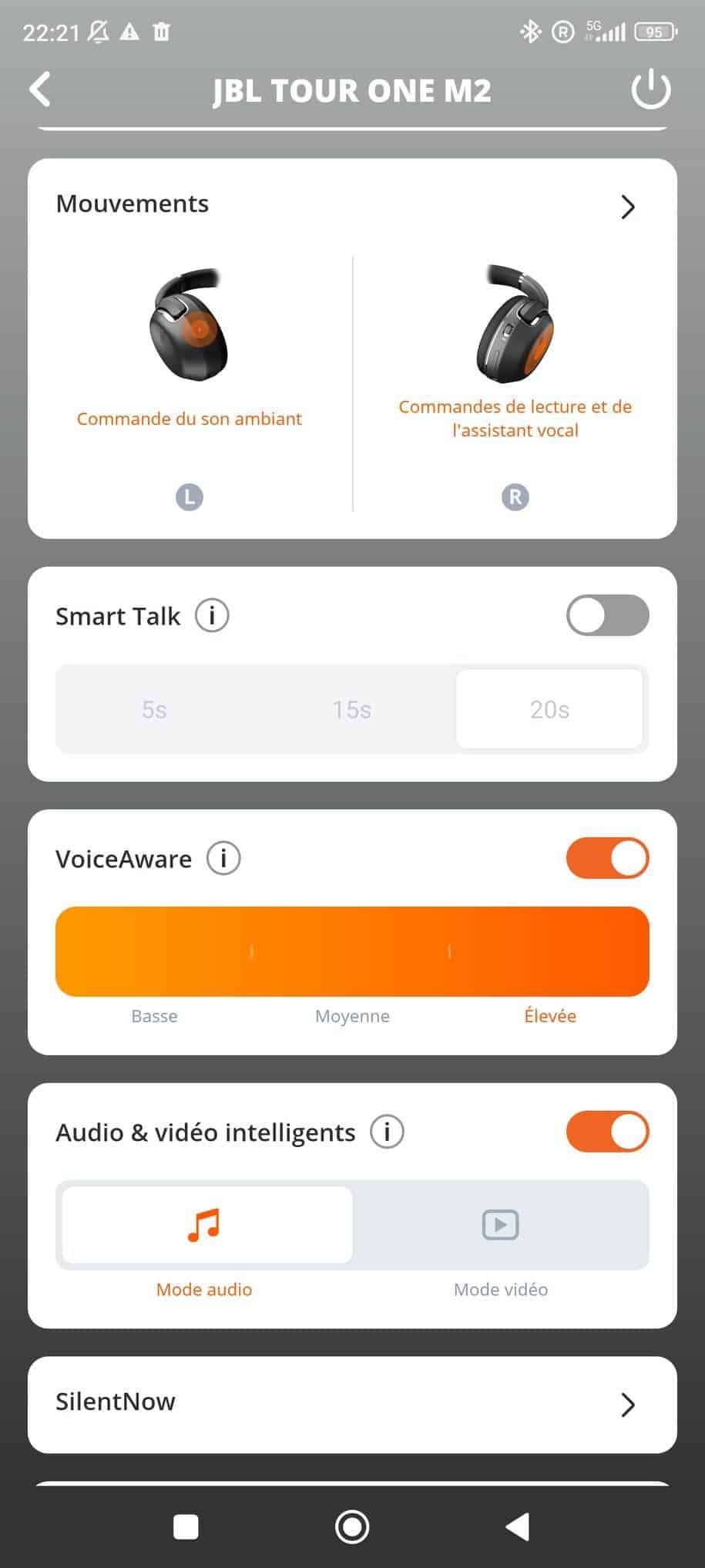Set VoiceAware level to Moyenne
Image resolution: width=705 pixels, height=1568 pixels.
tap(351, 952)
